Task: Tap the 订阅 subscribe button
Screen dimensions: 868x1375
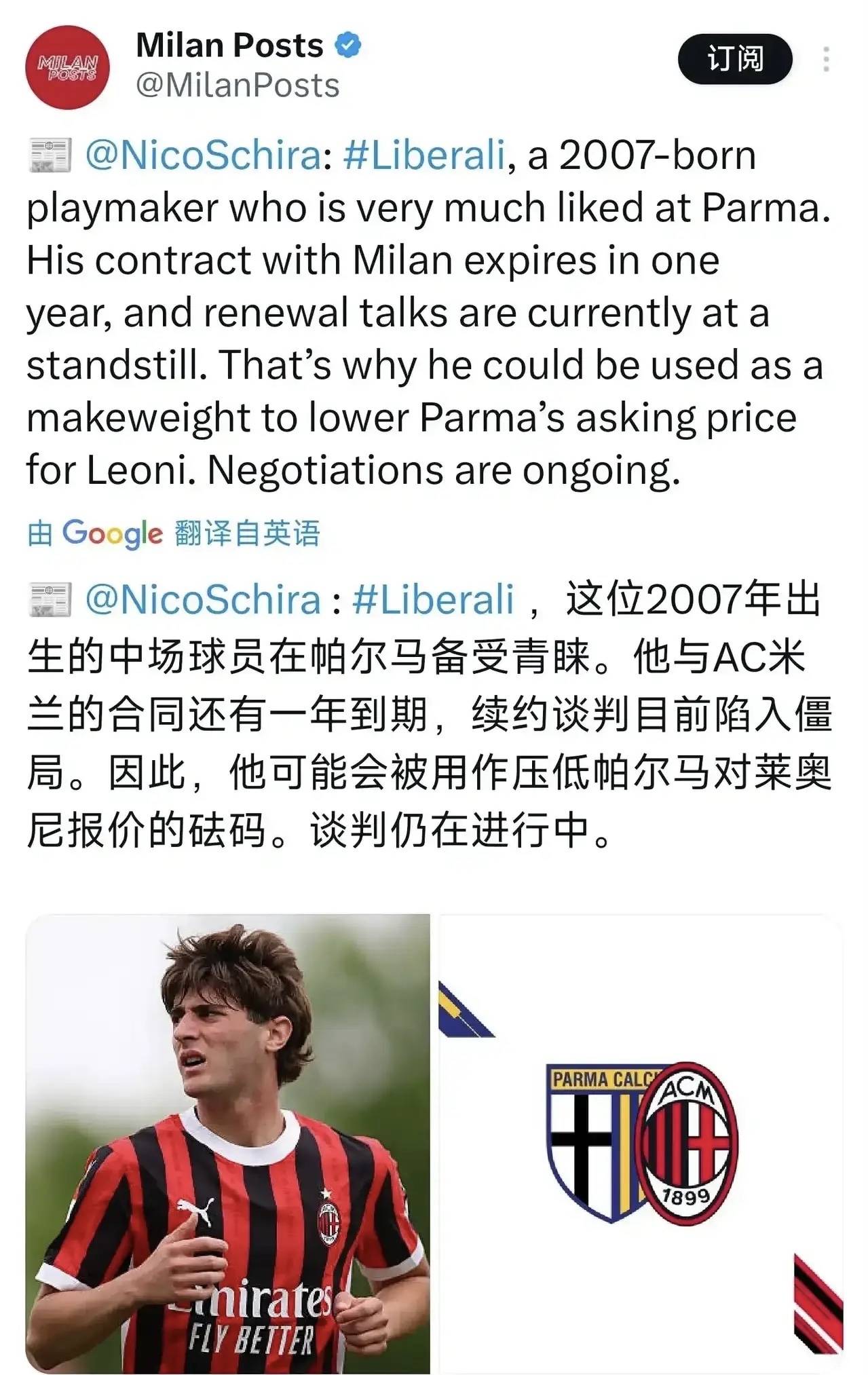Action: (735, 59)
